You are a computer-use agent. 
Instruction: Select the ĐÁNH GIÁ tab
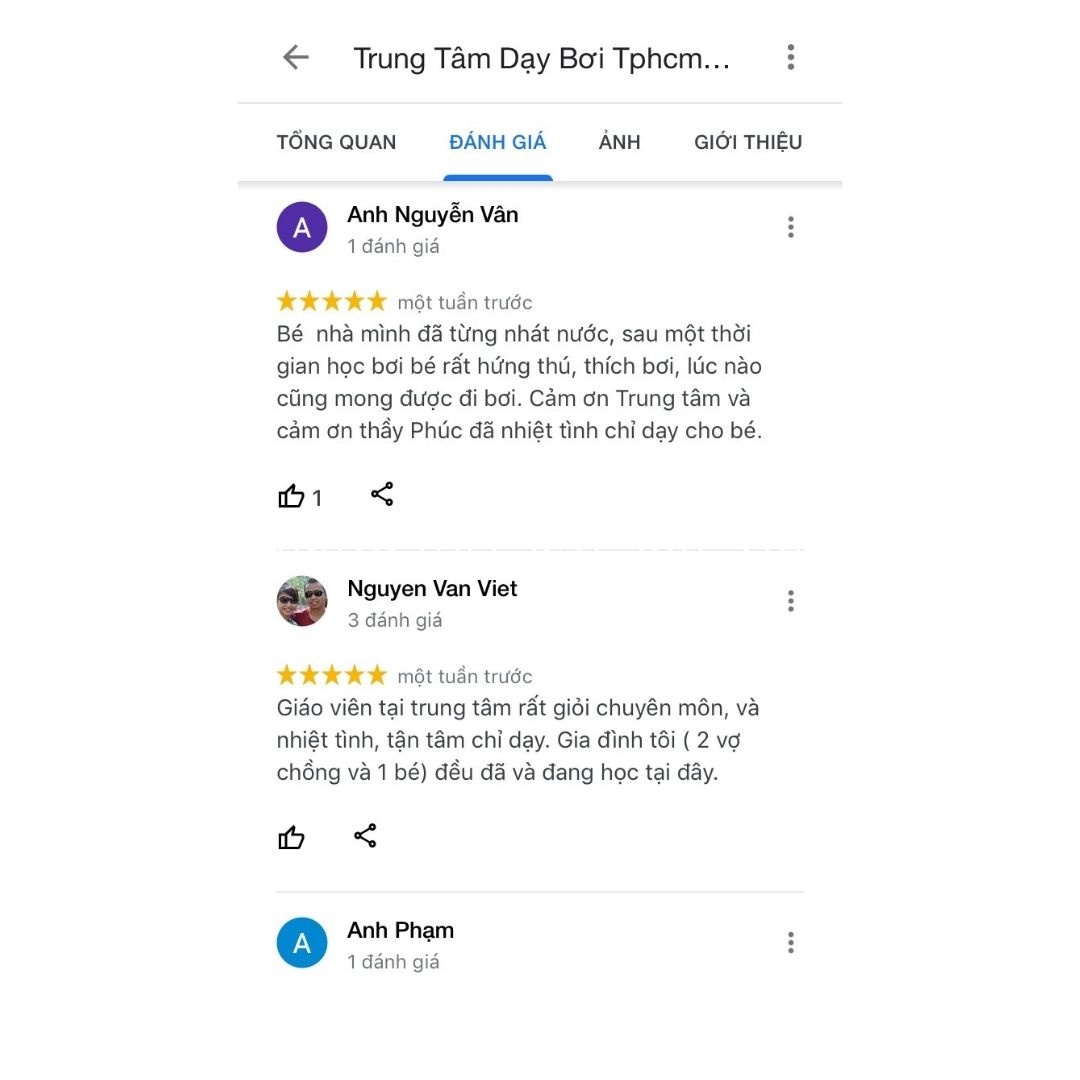(498, 143)
